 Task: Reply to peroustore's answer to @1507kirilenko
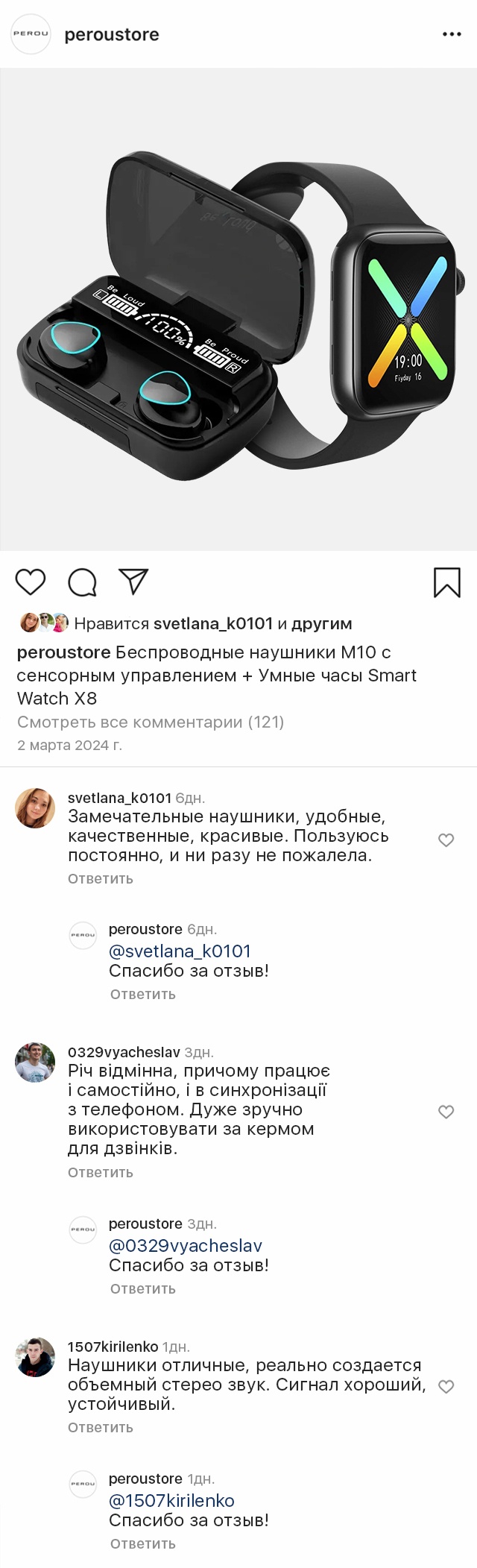click(x=143, y=1543)
